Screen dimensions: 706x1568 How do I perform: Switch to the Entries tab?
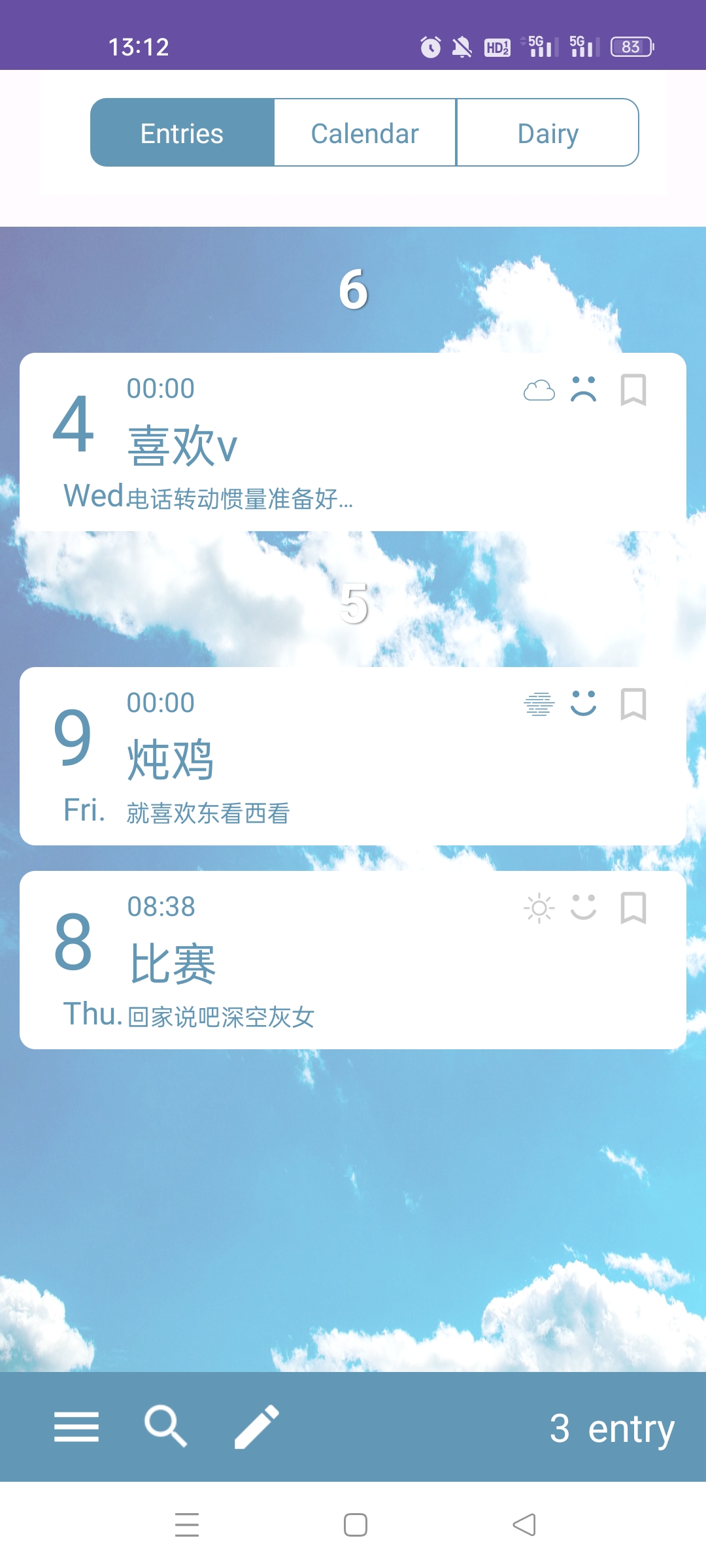point(182,133)
